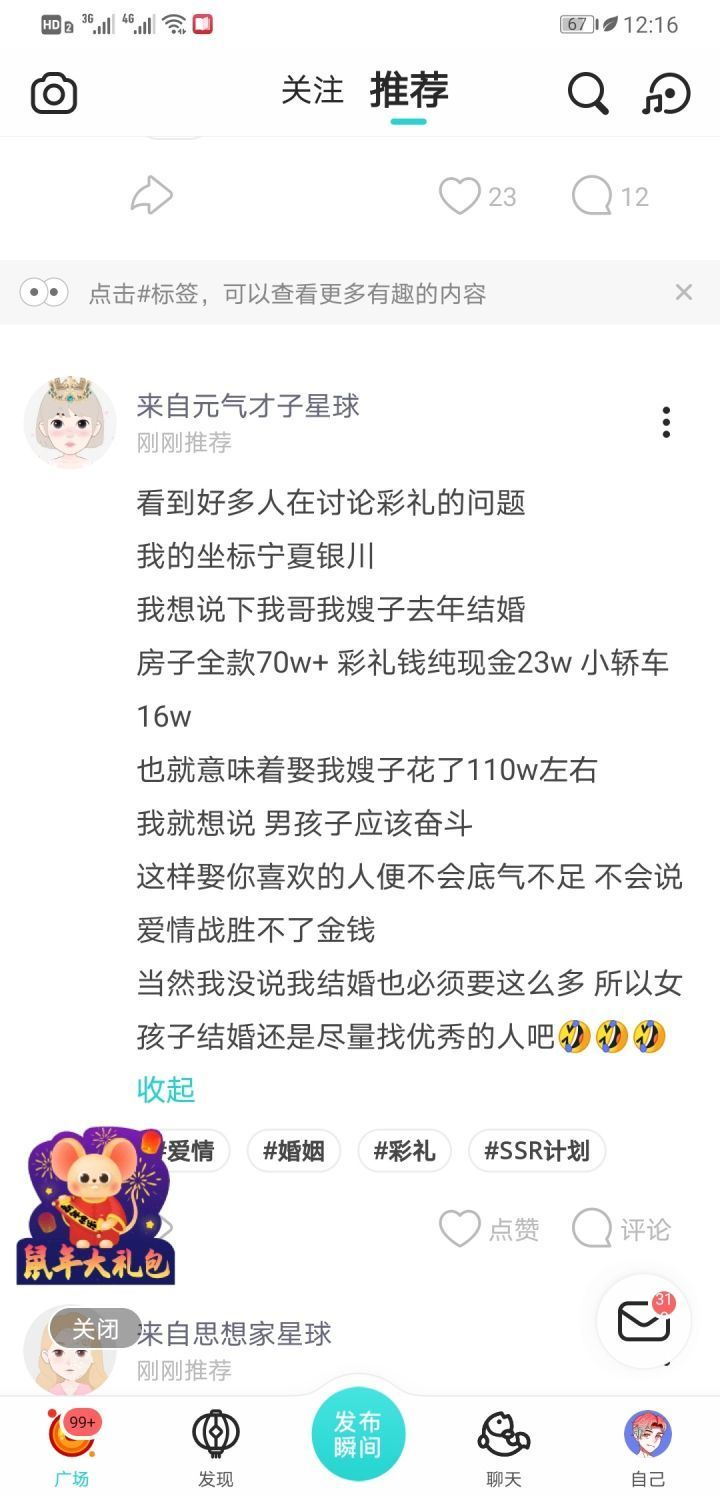Tap 点赞 on the 彩礼 post

pyautogui.click(x=489, y=1229)
